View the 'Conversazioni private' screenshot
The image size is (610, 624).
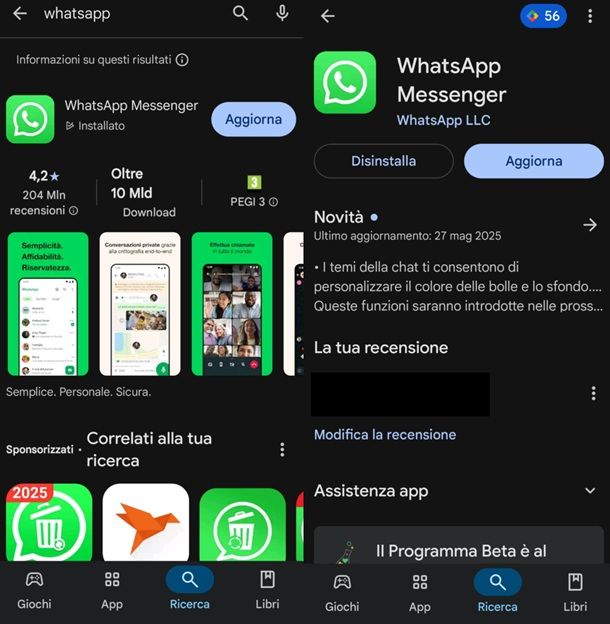pyautogui.click(x=140, y=305)
